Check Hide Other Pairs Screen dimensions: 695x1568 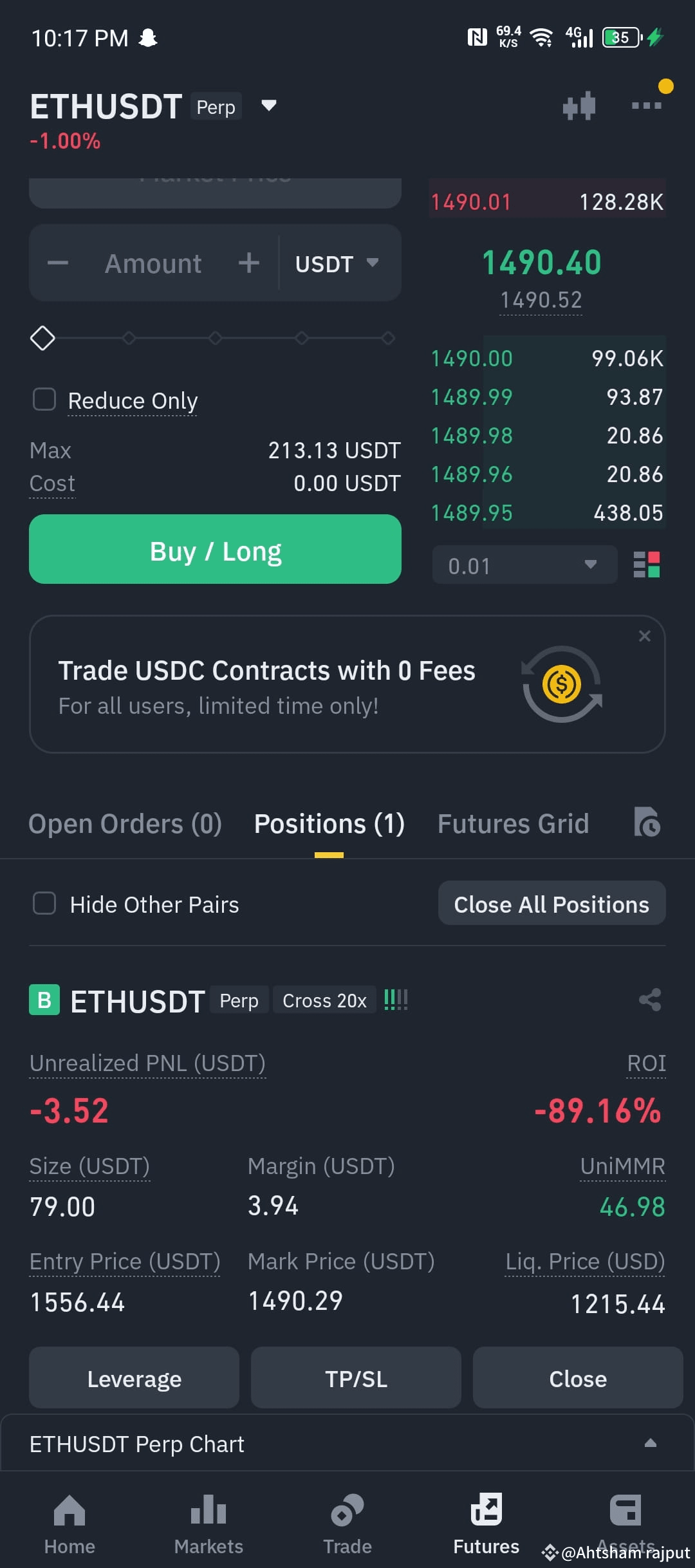click(44, 903)
